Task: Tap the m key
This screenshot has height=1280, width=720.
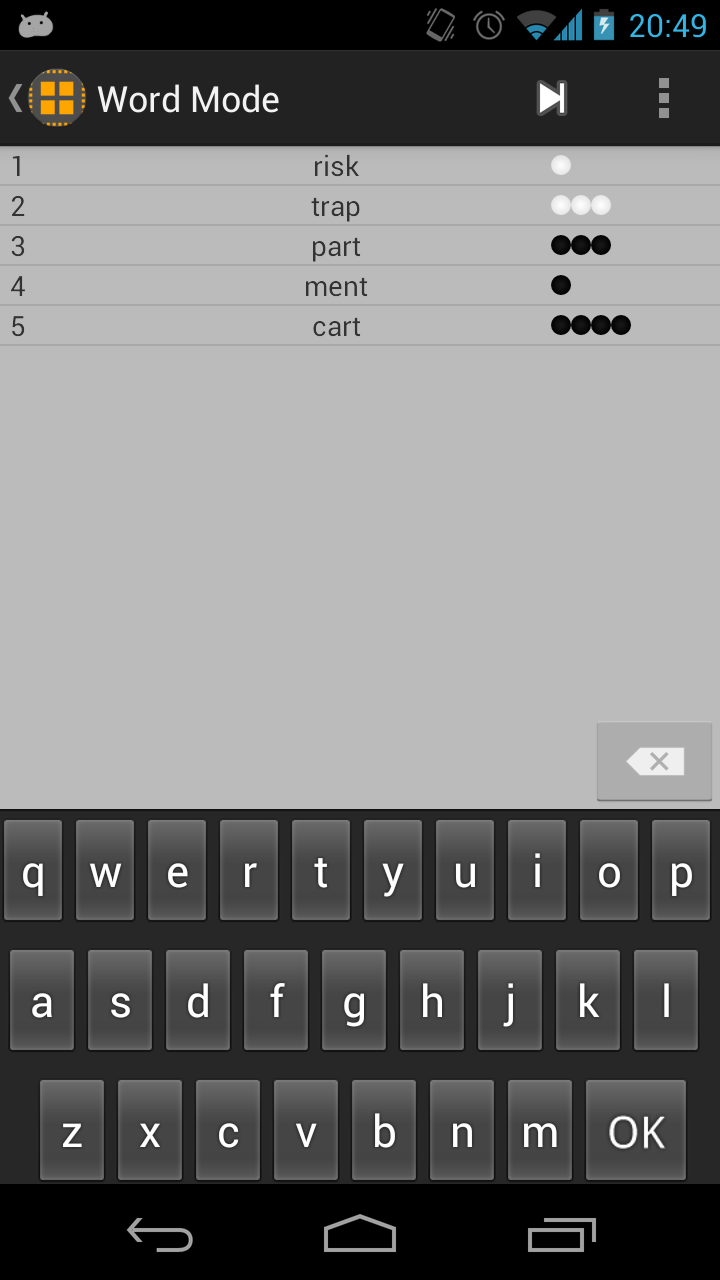Action: click(x=540, y=1131)
